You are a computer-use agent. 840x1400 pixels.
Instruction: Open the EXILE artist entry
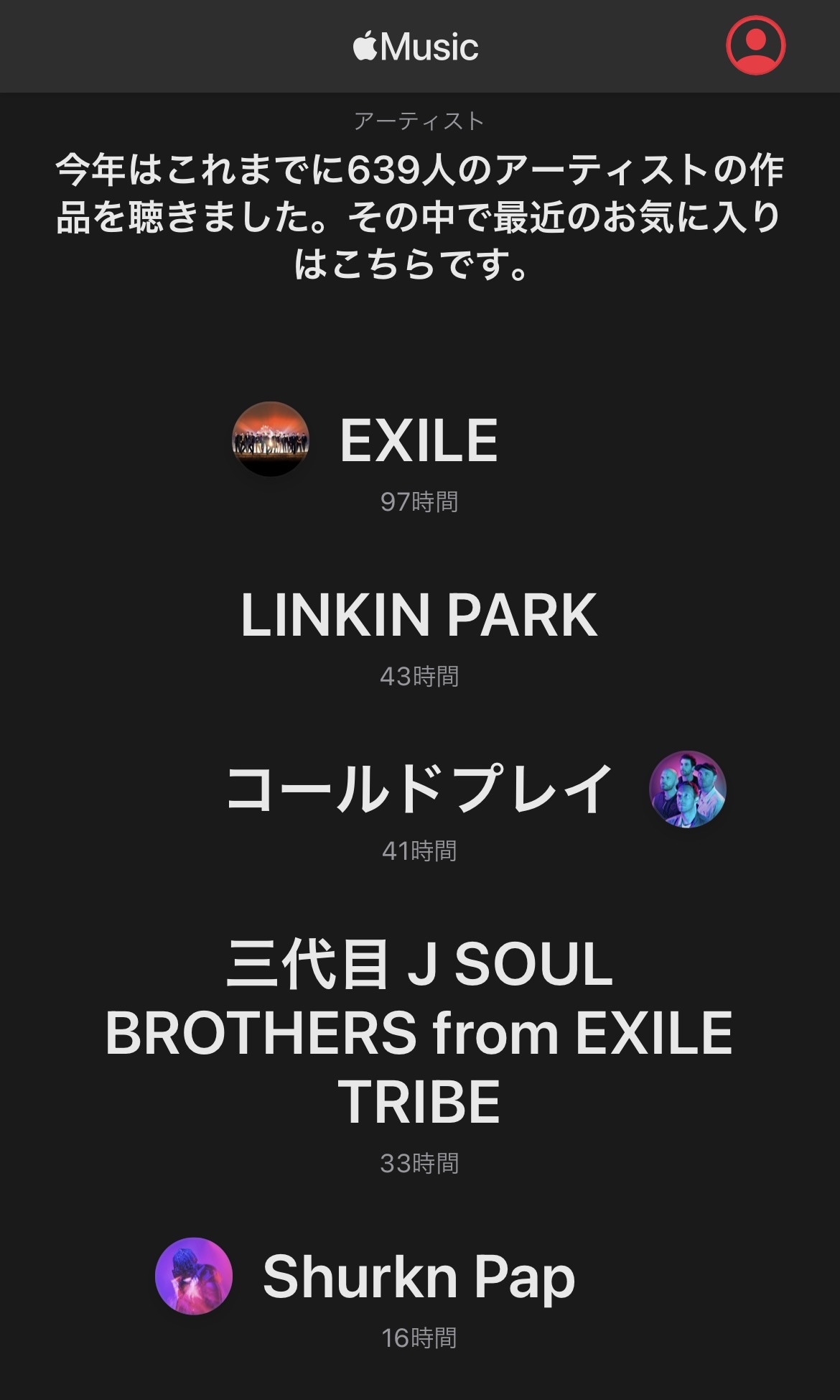point(419,440)
